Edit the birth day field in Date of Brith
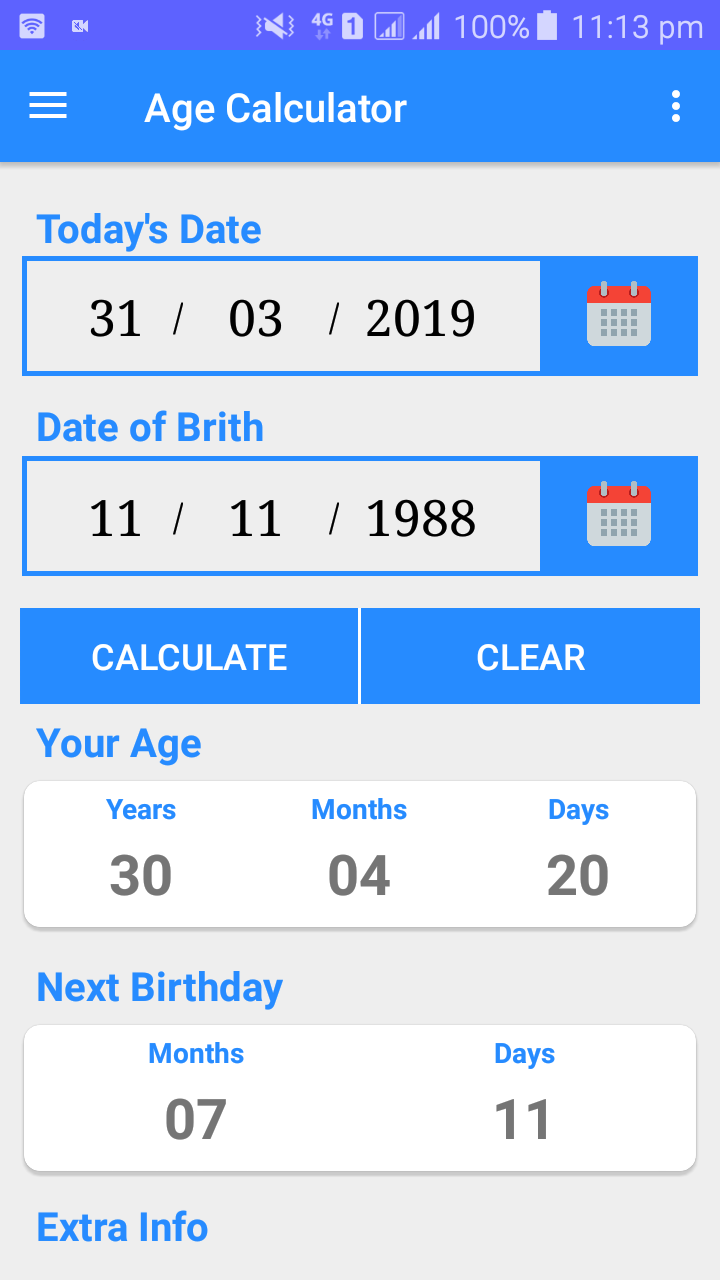 click(x=115, y=518)
